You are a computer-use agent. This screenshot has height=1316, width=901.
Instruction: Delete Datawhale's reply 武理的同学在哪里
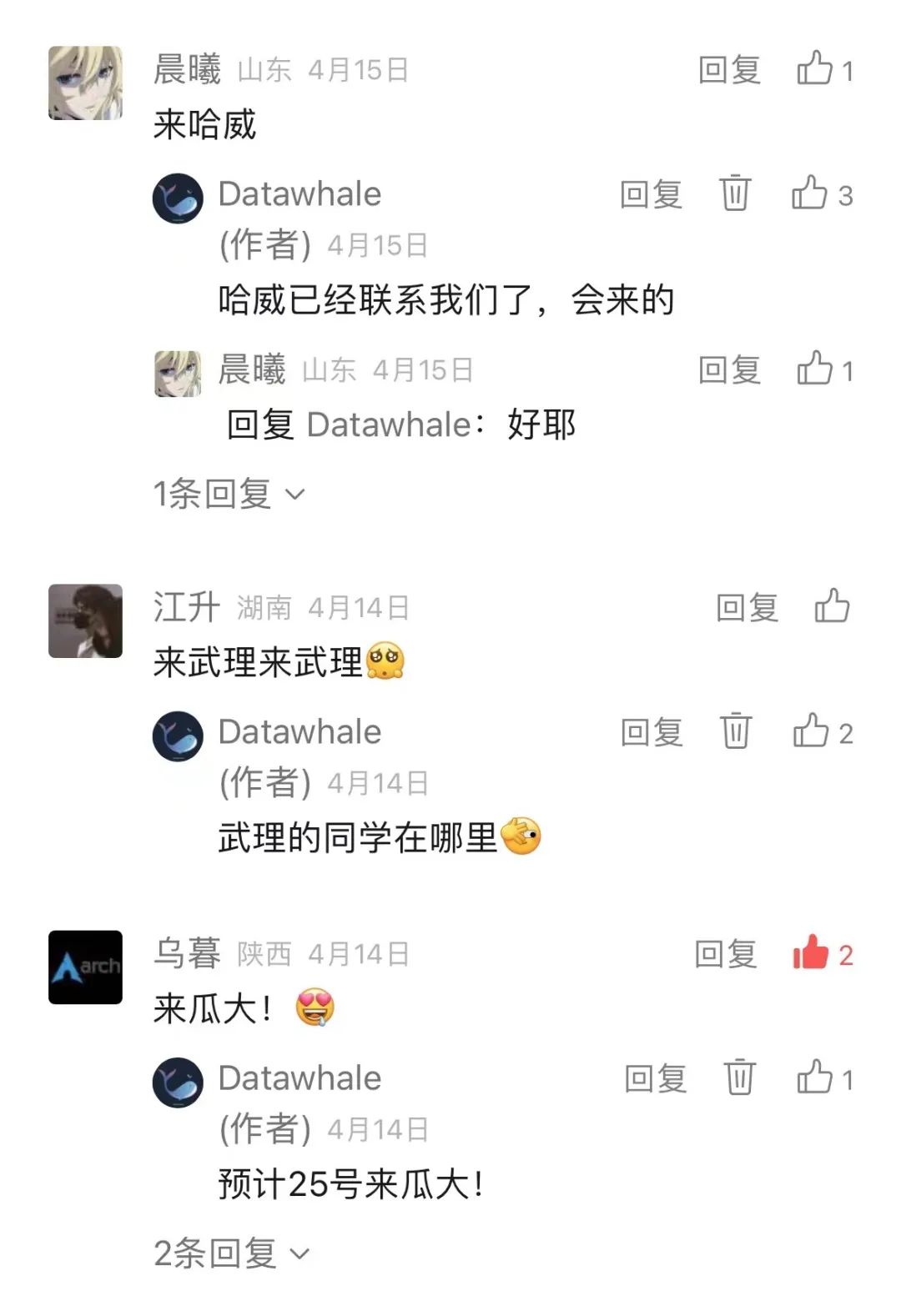tap(736, 731)
